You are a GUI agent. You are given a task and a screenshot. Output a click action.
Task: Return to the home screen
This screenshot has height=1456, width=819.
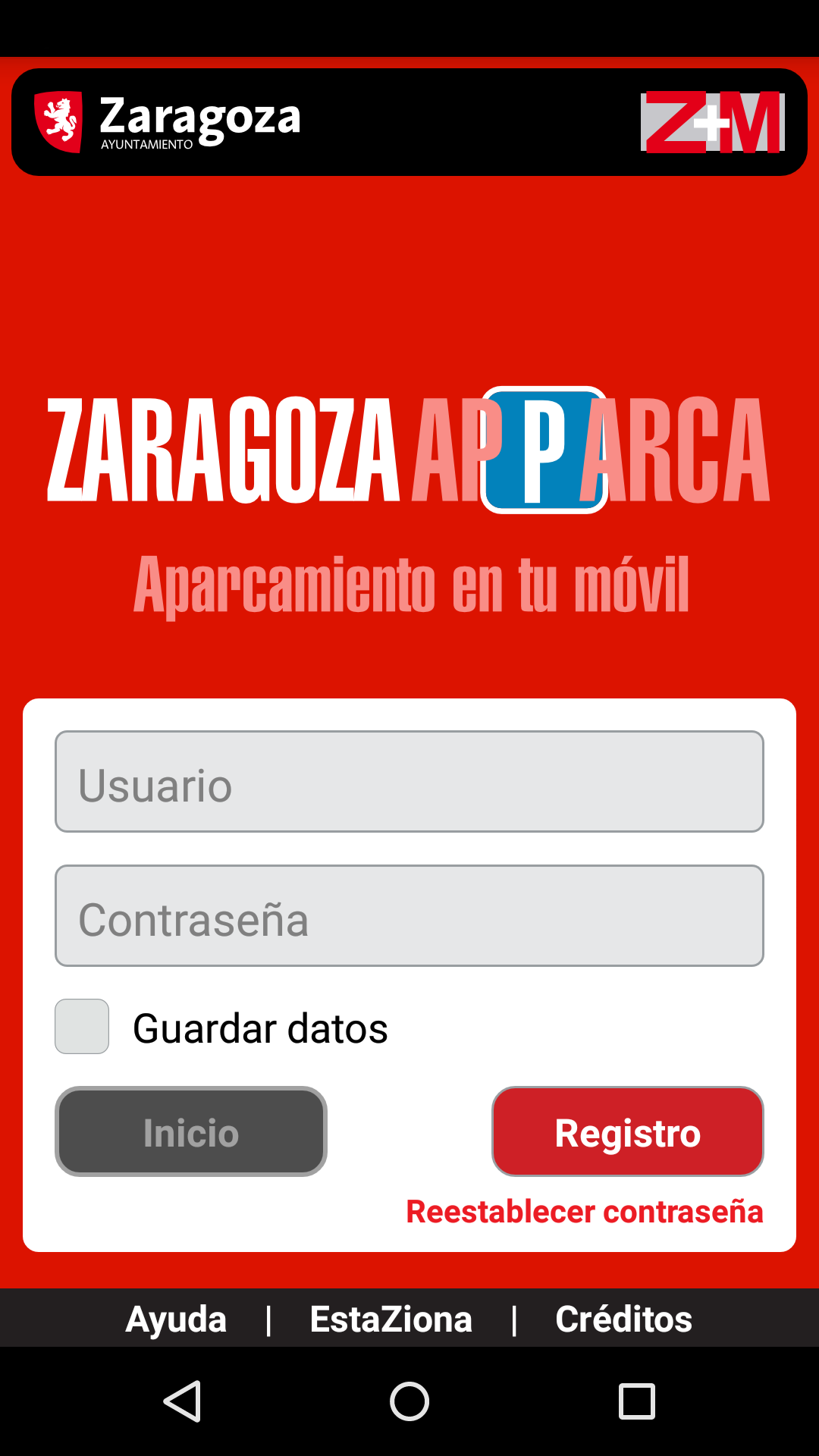click(x=409, y=1401)
